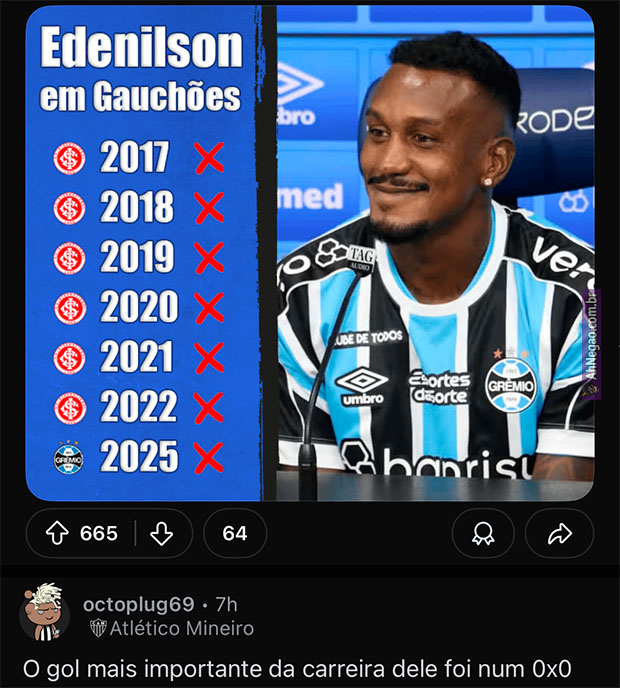Viewport: 620px width, 688px height.
Task: Downvote the Edenilson post
Action: [x=161, y=534]
